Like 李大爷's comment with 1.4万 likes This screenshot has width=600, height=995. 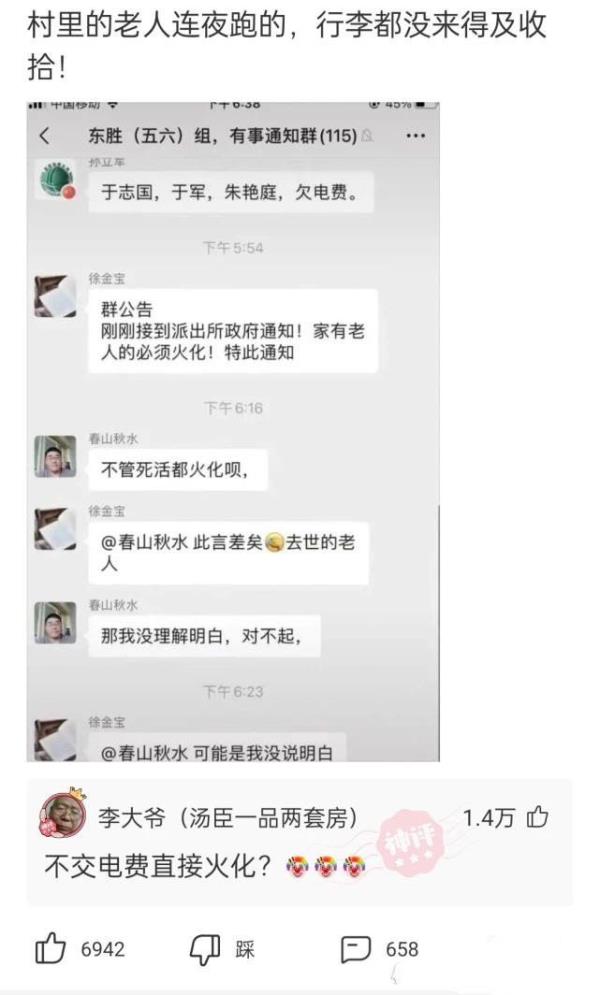click(x=538, y=818)
